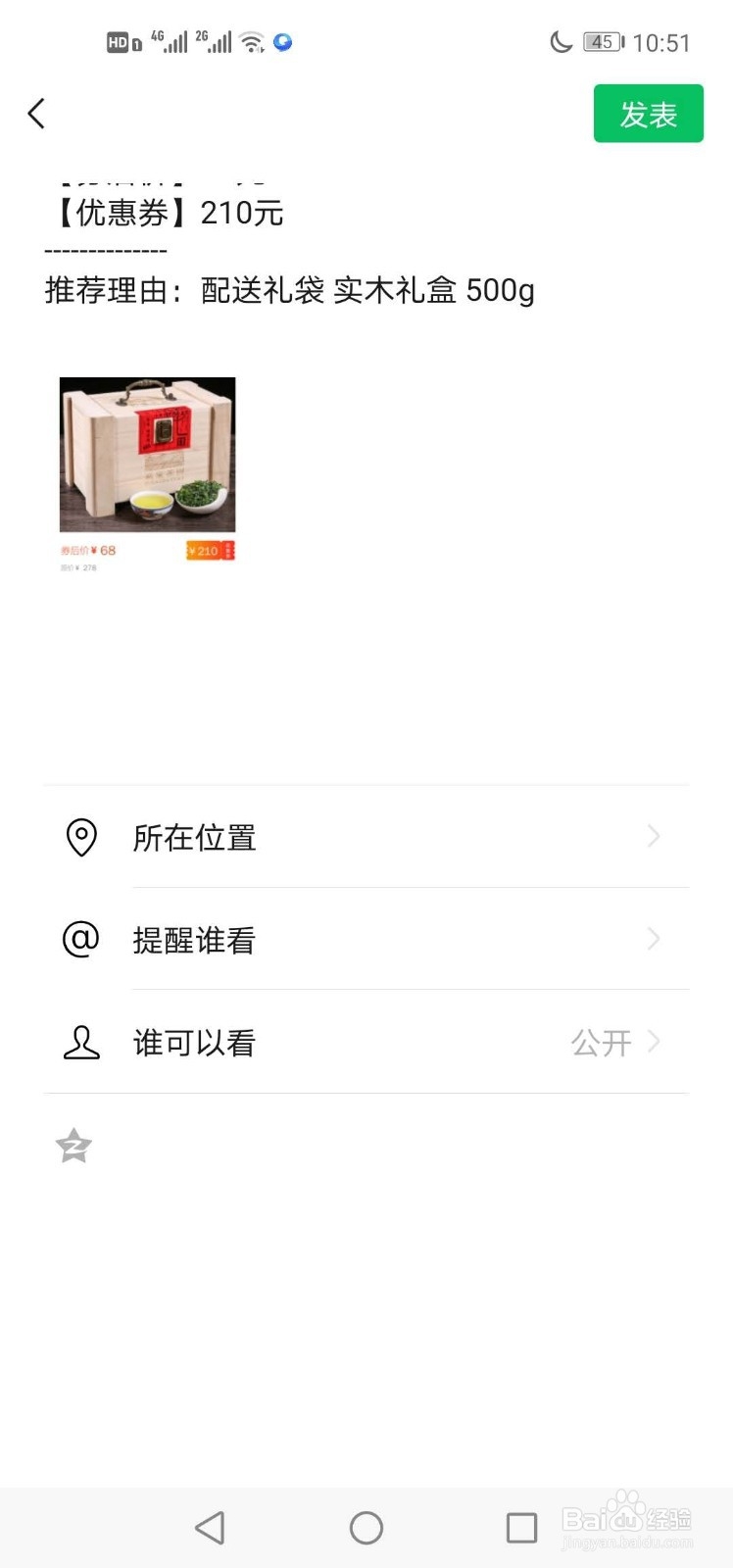The height and width of the screenshot is (1568, 733).
Task: Tap the system home button
Action: [x=366, y=1527]
